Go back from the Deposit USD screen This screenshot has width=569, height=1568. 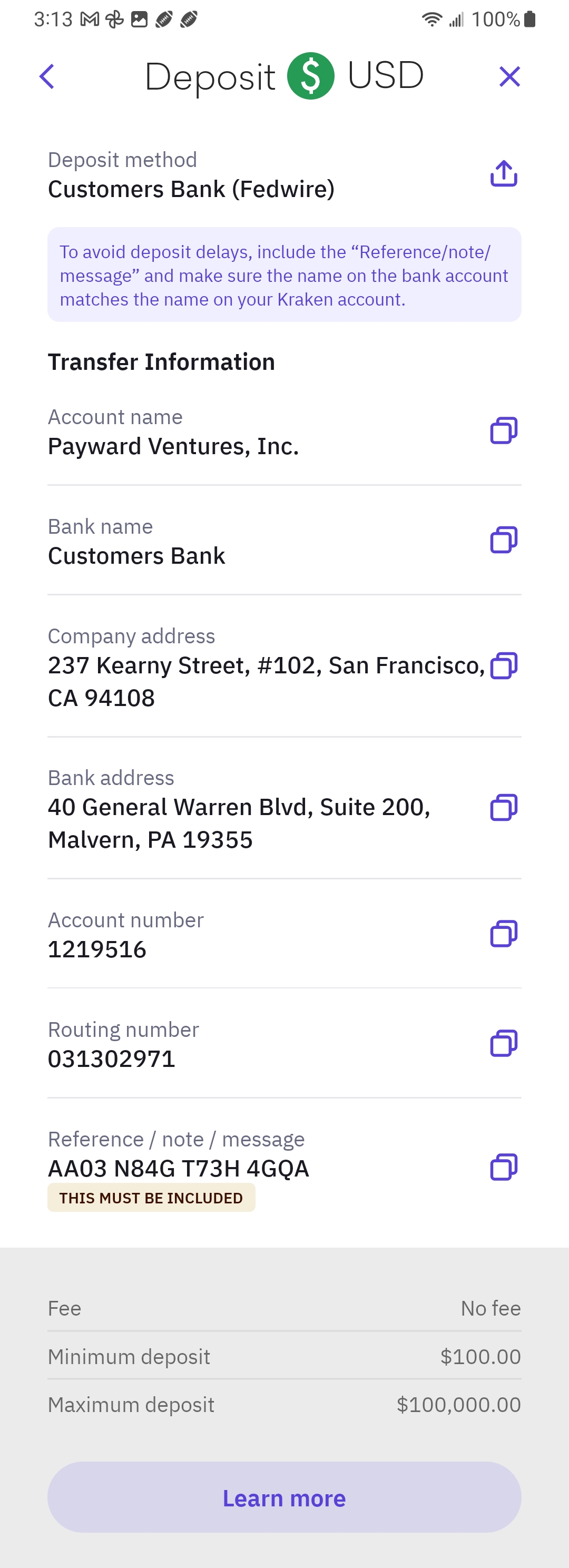pyautogui.click(x=47, y=77)
